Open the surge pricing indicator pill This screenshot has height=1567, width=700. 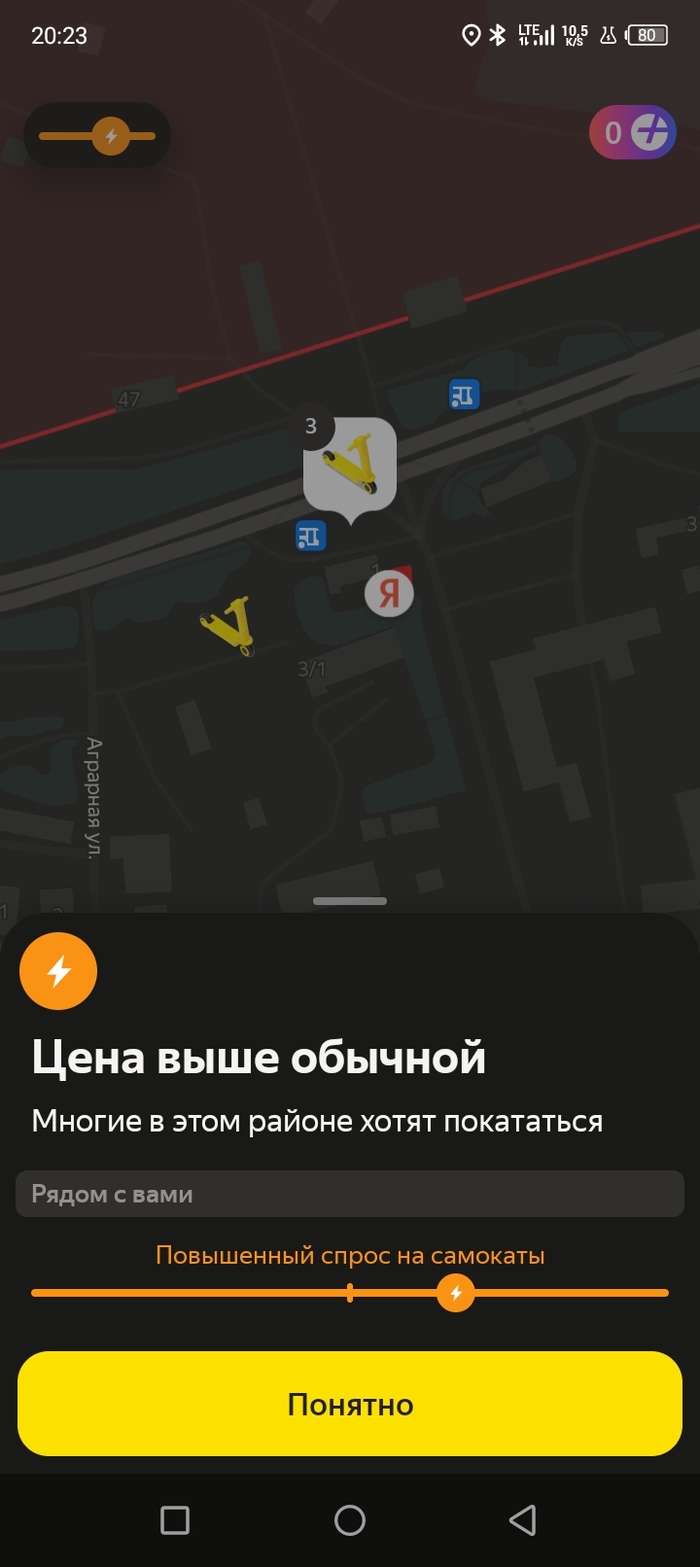point(97,135)
